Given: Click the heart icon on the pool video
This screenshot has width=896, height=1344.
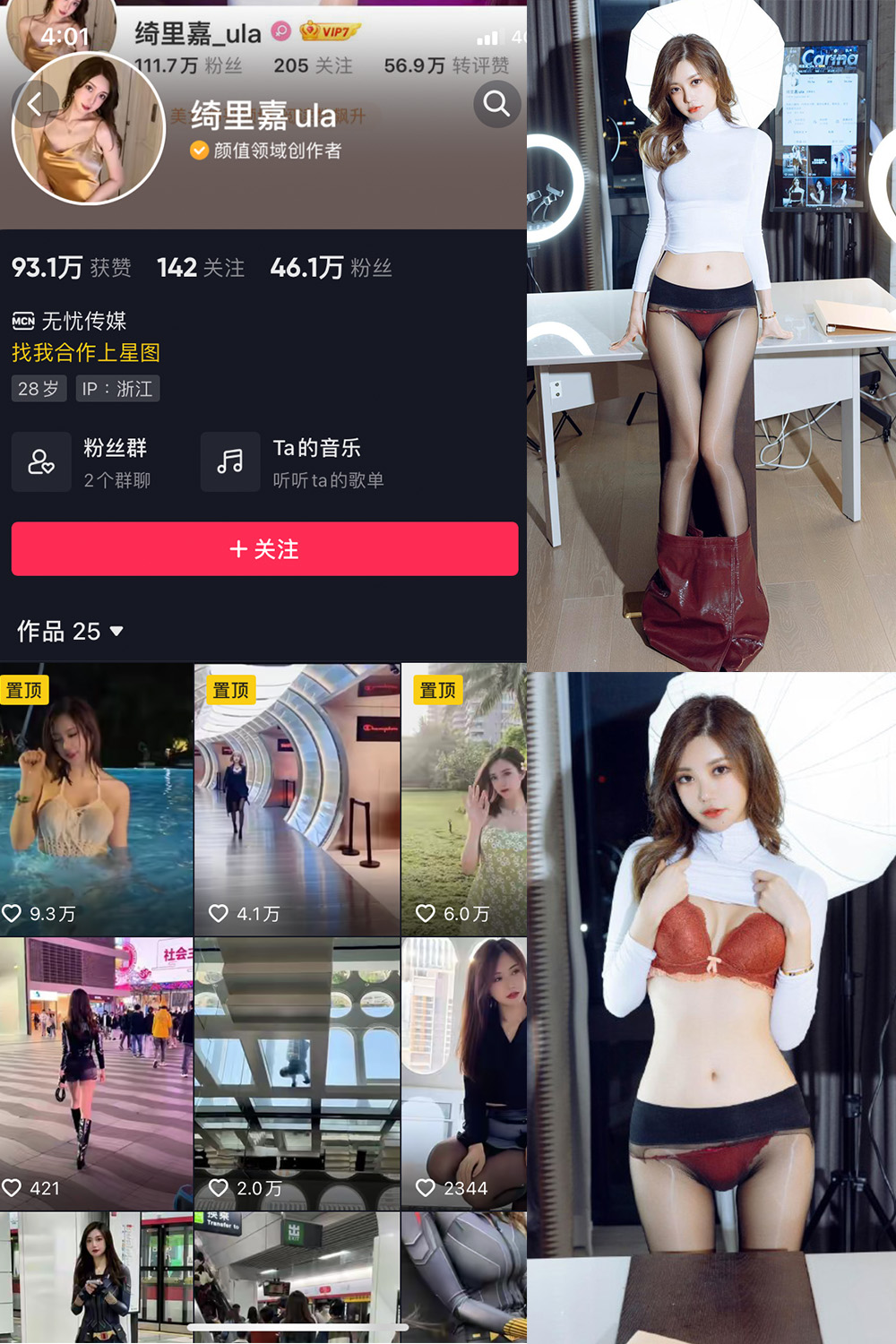Looking at the screenshot, I should [14, 912].
